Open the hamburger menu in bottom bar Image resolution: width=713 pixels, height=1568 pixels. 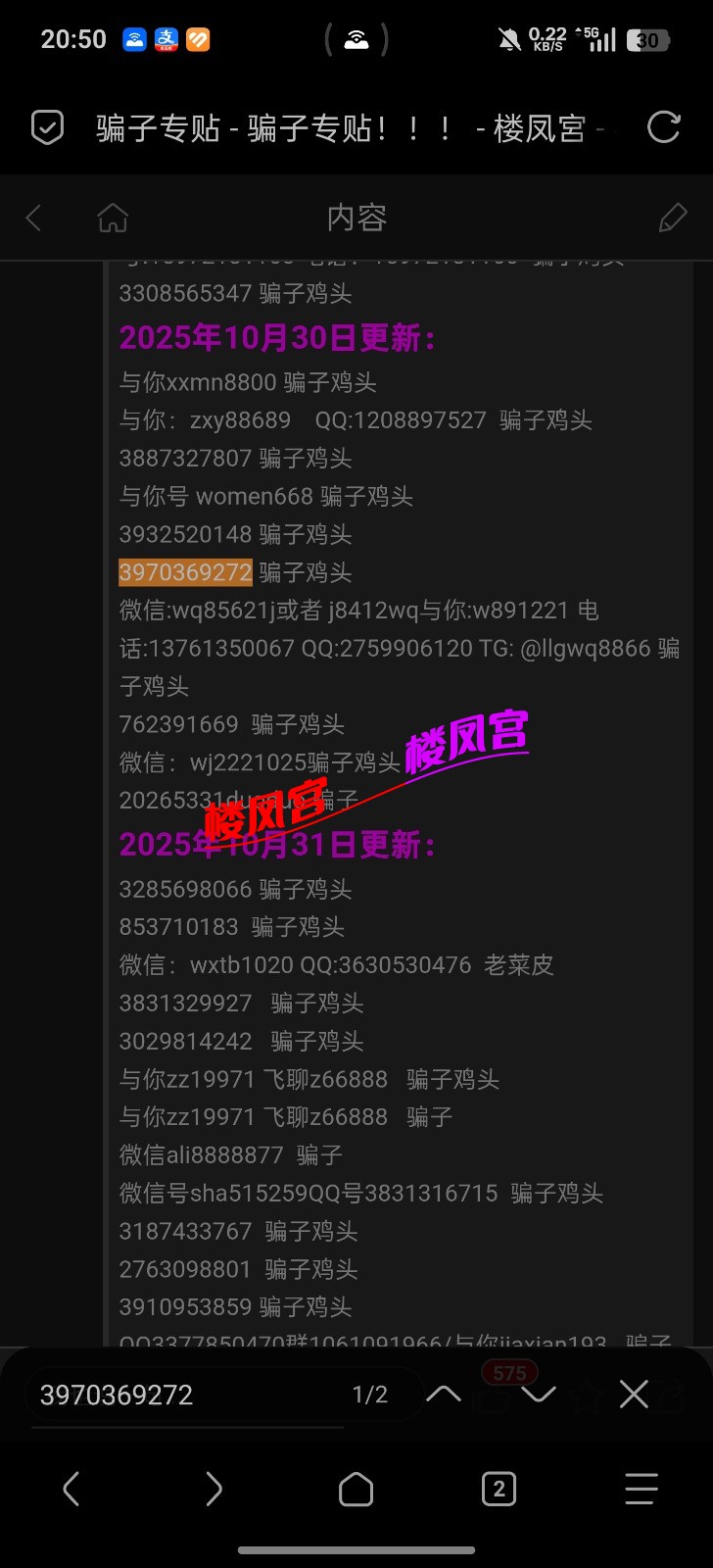641,1489
